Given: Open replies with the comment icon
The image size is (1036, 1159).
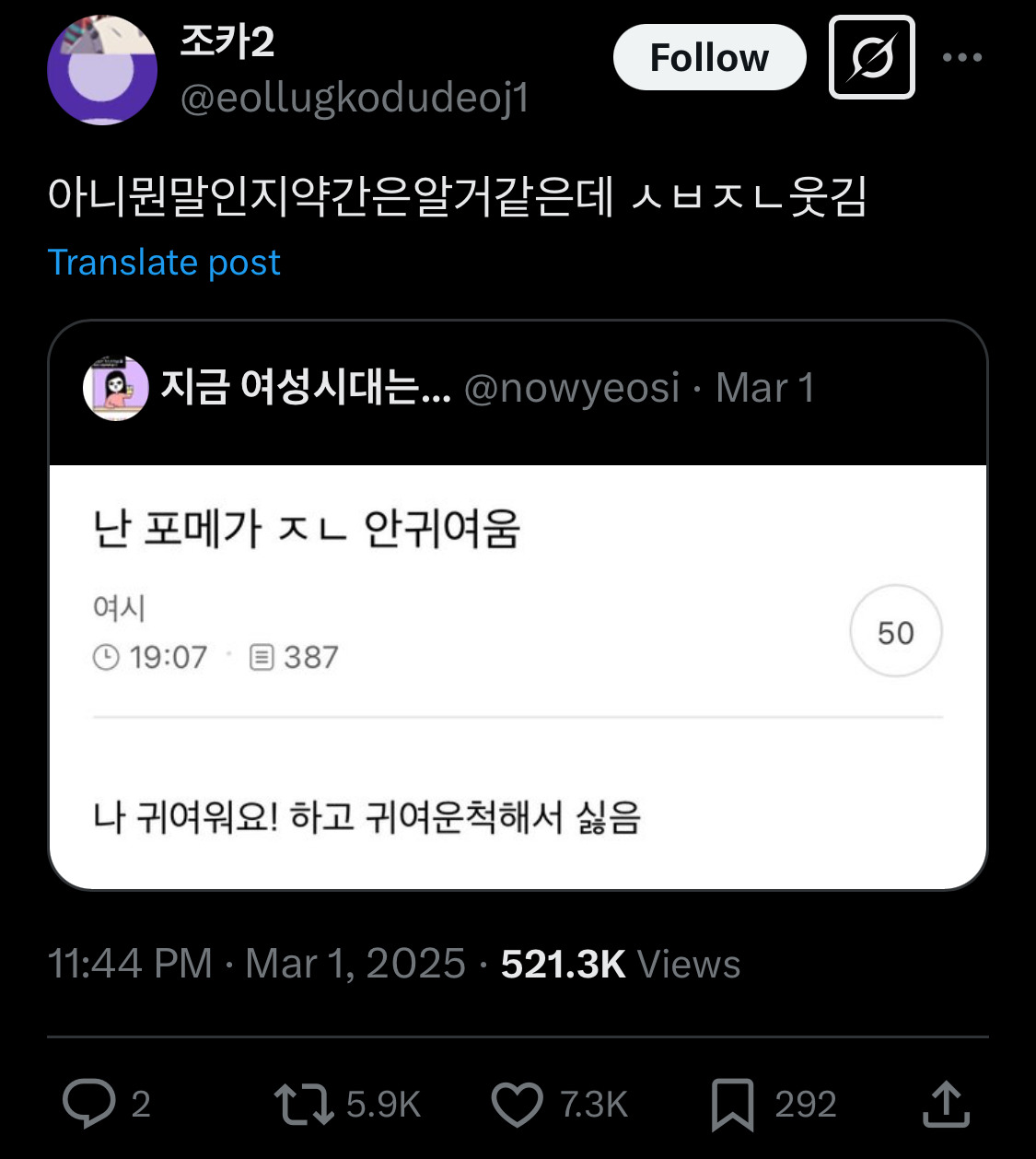Looking at the screenshot, I should [x=91, y=1102].
